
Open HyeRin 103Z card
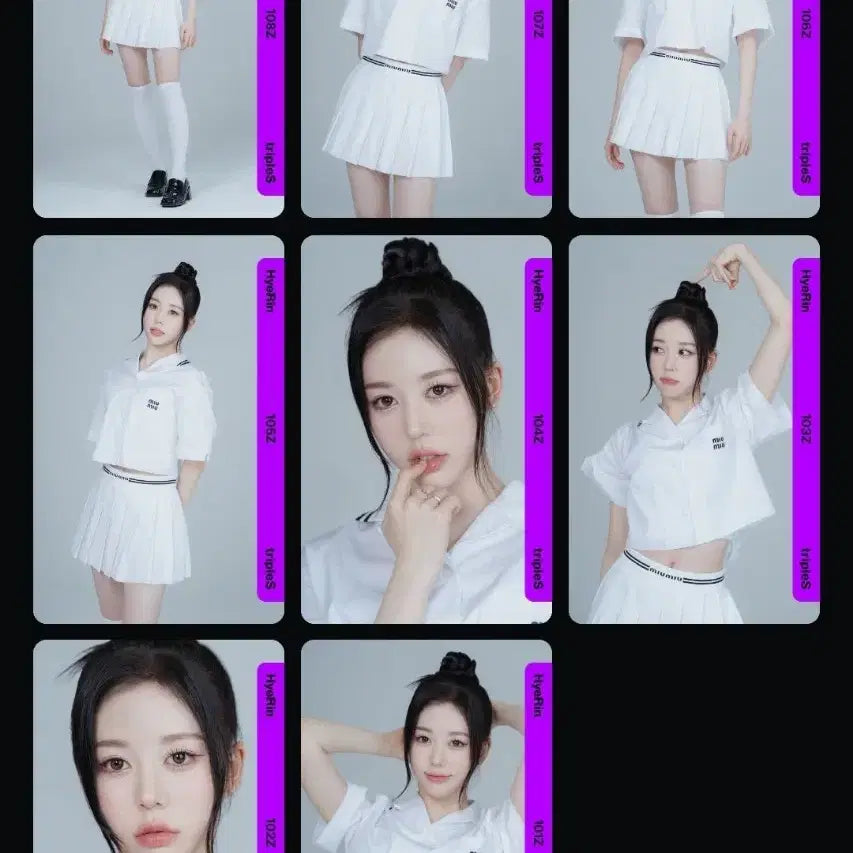[x=694, y=430]
